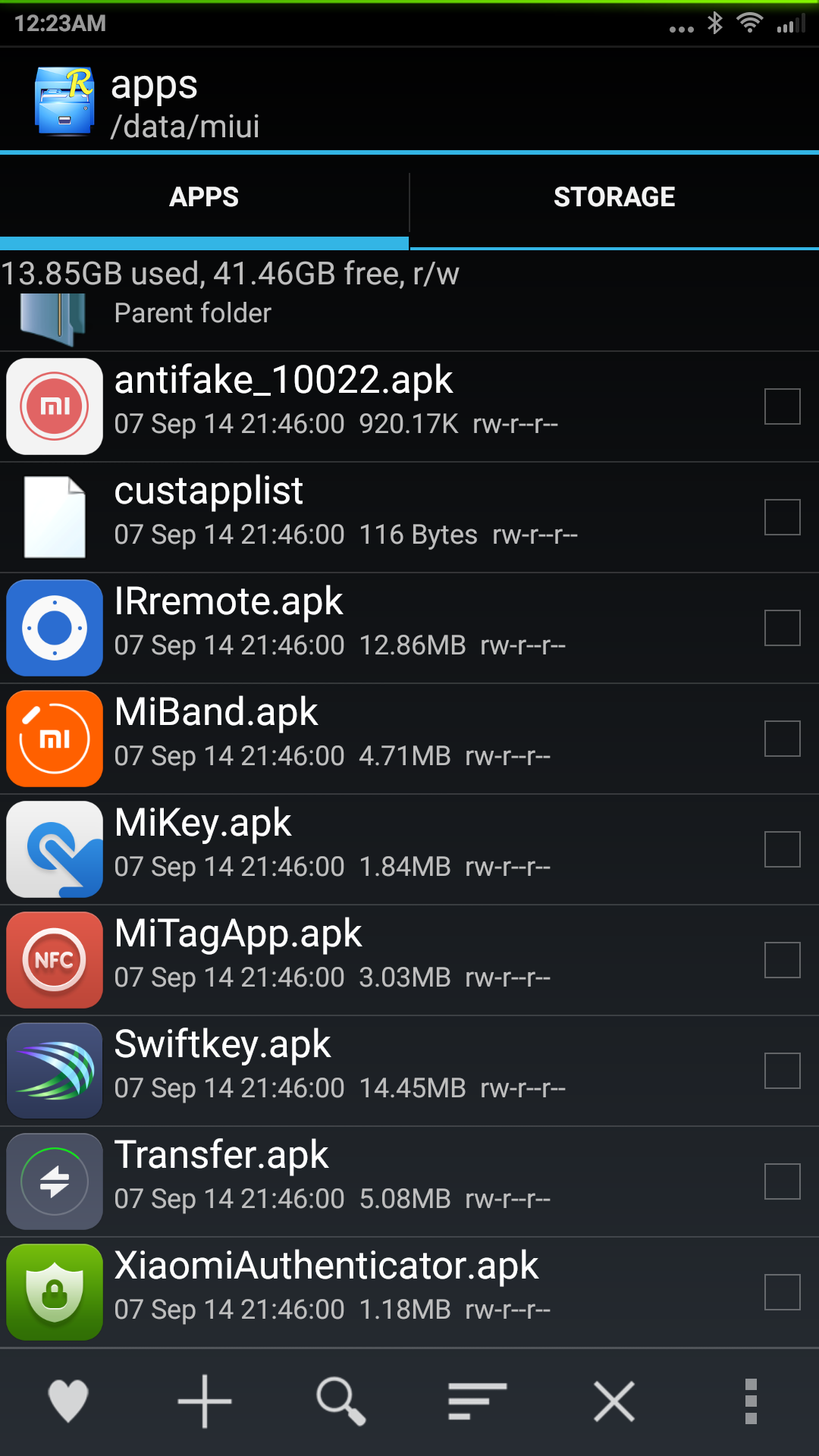Select MiTagApp.apk using its checkbox
Screen dimensions: 819x1456
(782, 960)
